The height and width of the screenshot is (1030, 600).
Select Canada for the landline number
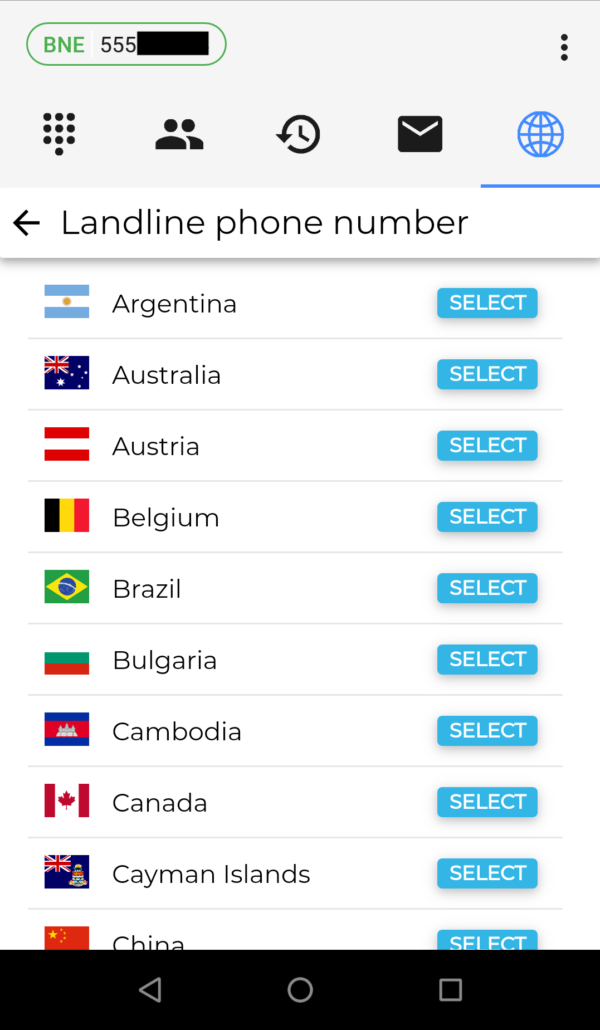point(487,802)
